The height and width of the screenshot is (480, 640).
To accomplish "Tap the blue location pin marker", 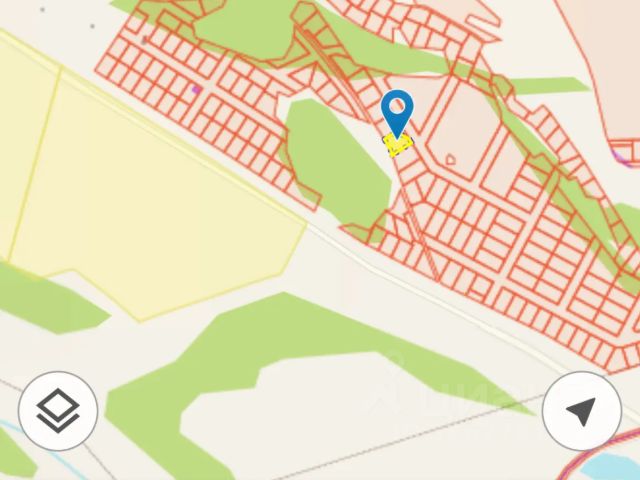I will [x=398, y=110].
